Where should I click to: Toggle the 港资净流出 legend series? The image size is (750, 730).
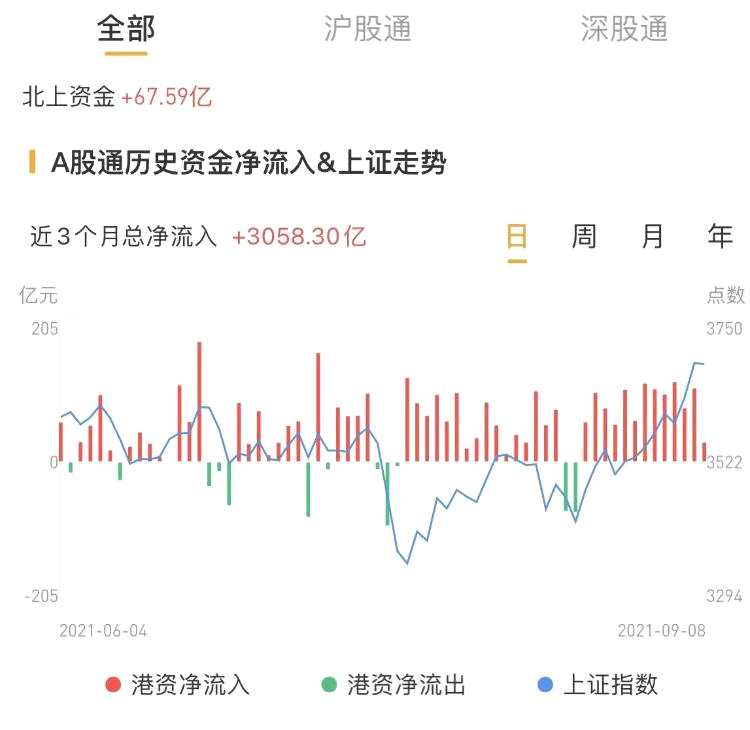click(394, 685)
